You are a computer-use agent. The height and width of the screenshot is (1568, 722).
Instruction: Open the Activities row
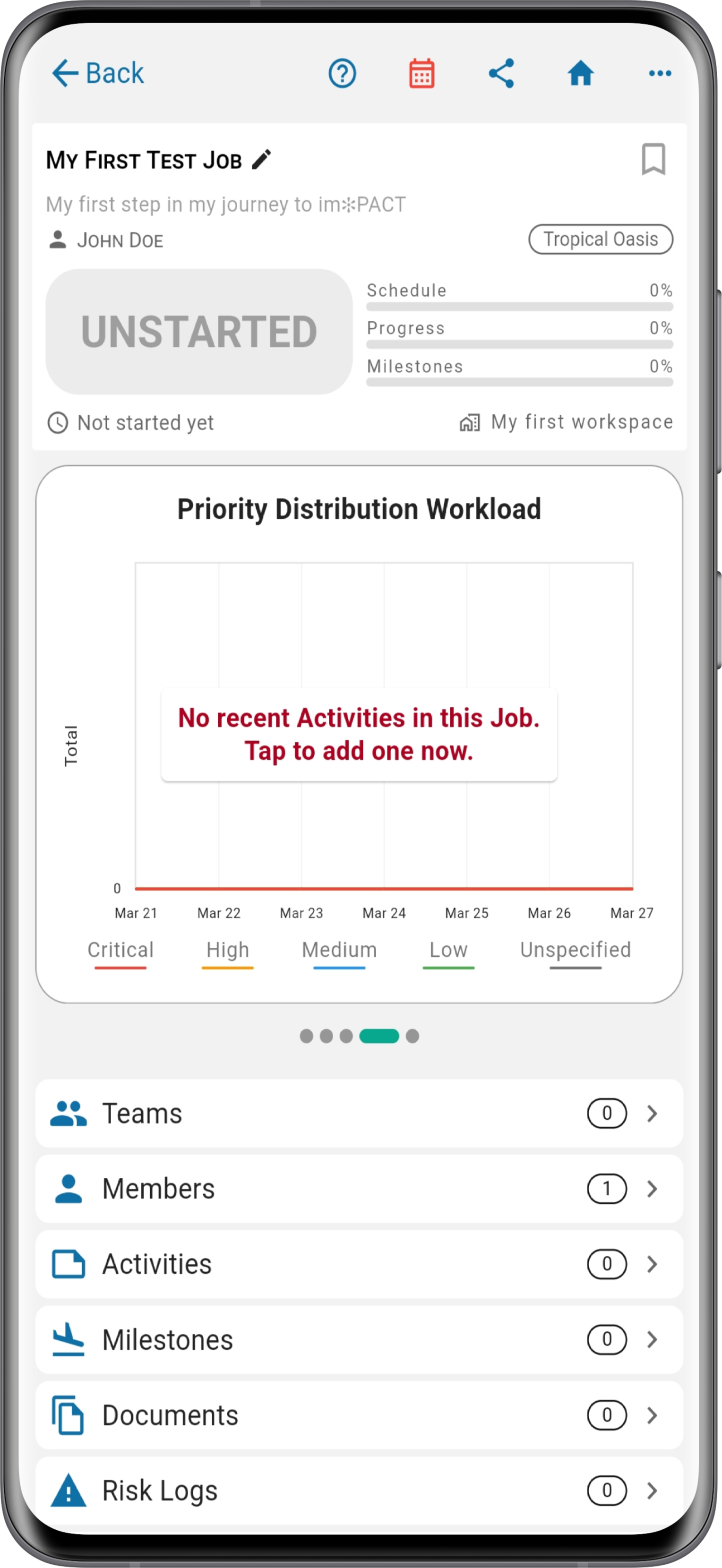point(359,1264)
